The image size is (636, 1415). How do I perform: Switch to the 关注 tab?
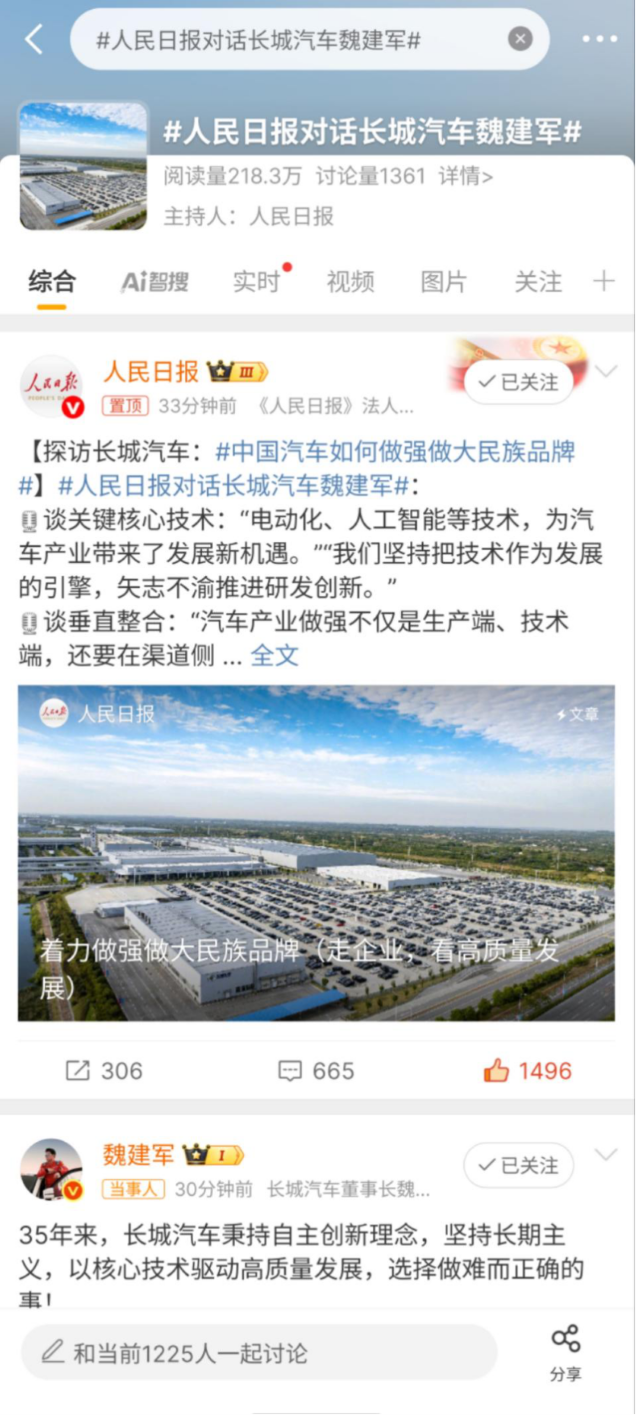tap(538, 282)
